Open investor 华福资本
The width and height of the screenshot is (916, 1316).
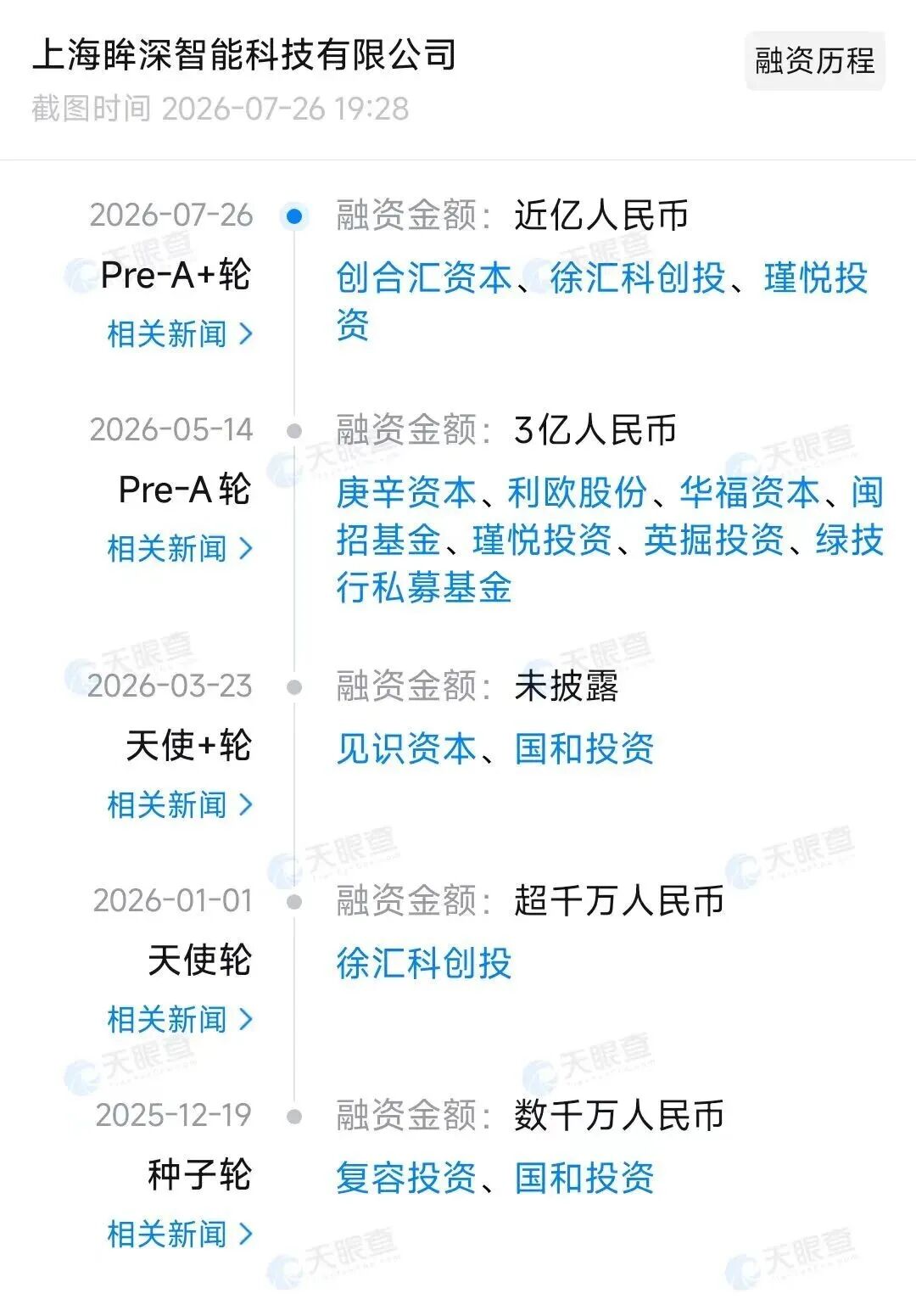pos(750,492)
